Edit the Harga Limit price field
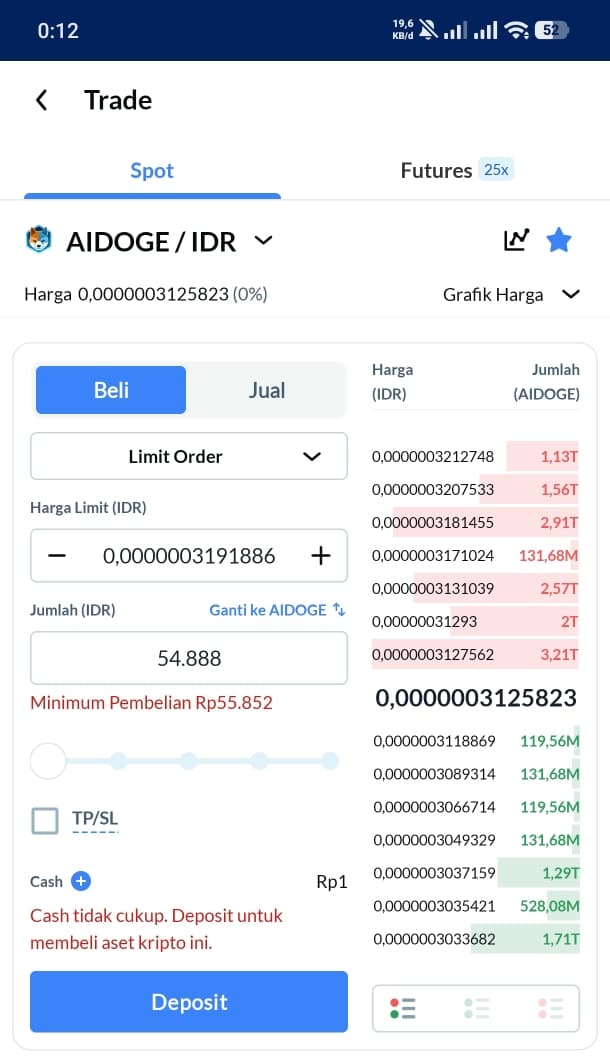The width and height of the screenshot is (610, 1060). click(189, 556)
